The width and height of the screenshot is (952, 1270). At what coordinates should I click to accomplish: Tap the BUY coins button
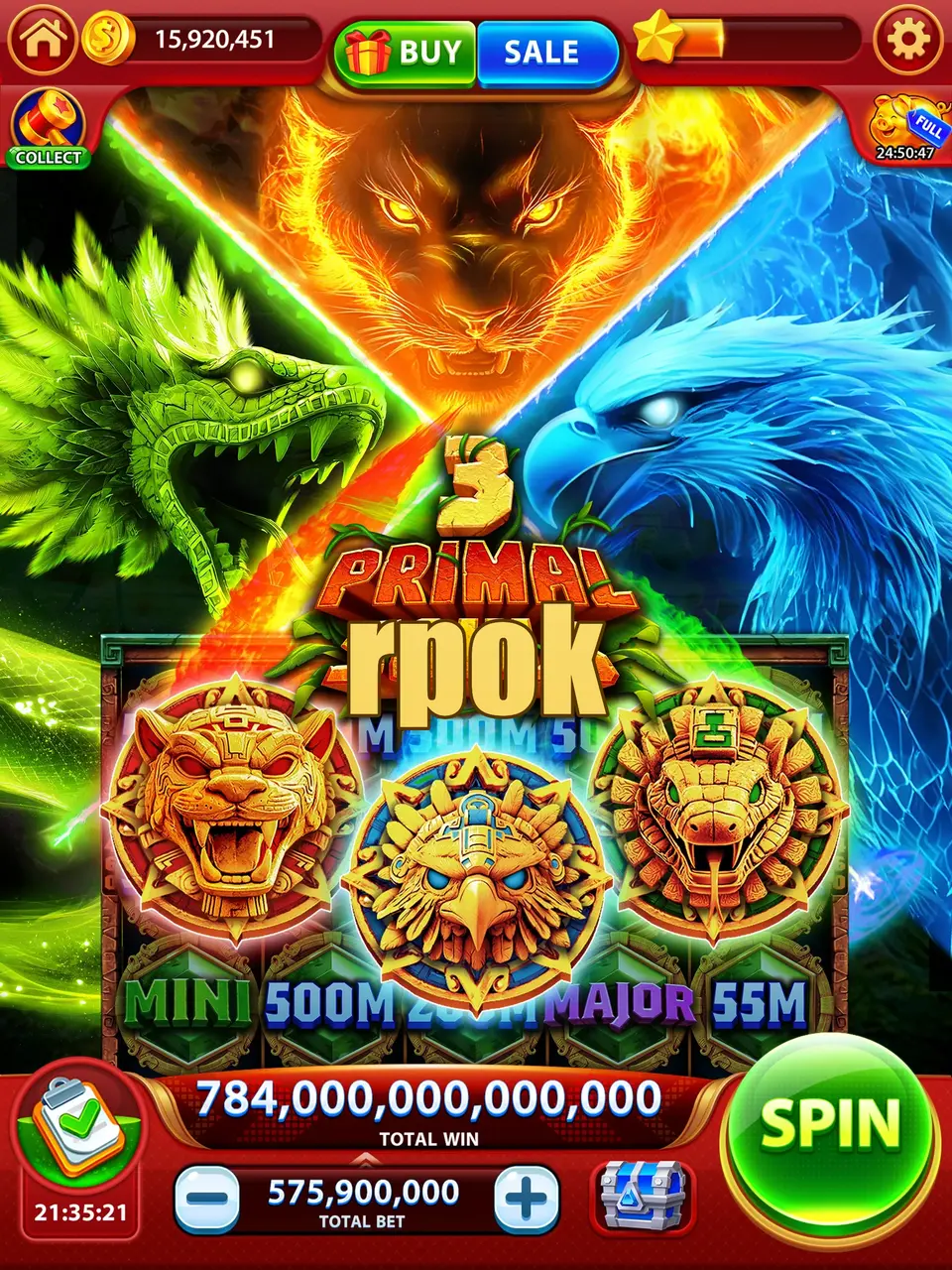407,52
